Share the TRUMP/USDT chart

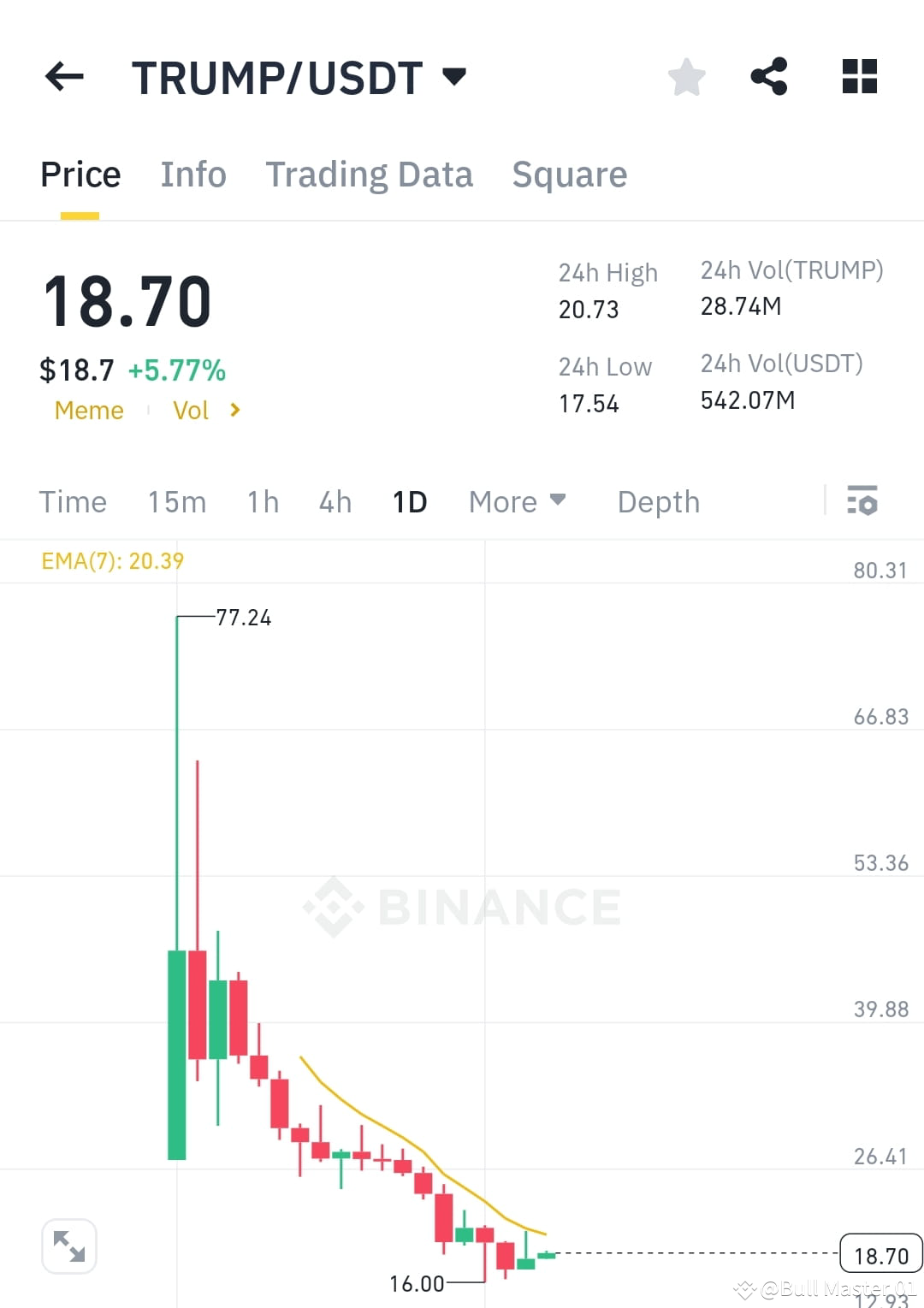pyautogui.click(x=769, y=76)
